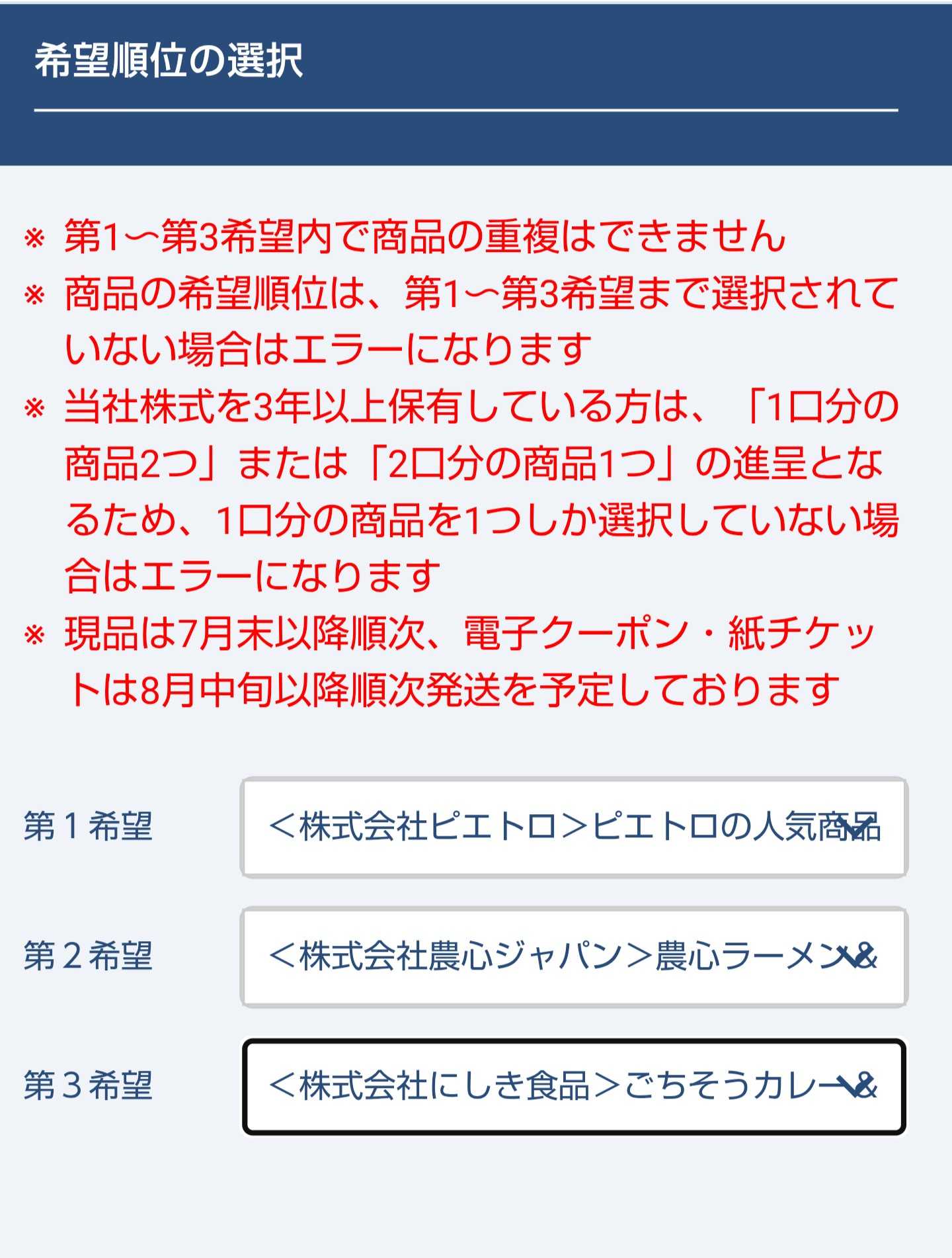
Task: Expand the 第2希望 product dropdown
Action: [x=574, y=957]
